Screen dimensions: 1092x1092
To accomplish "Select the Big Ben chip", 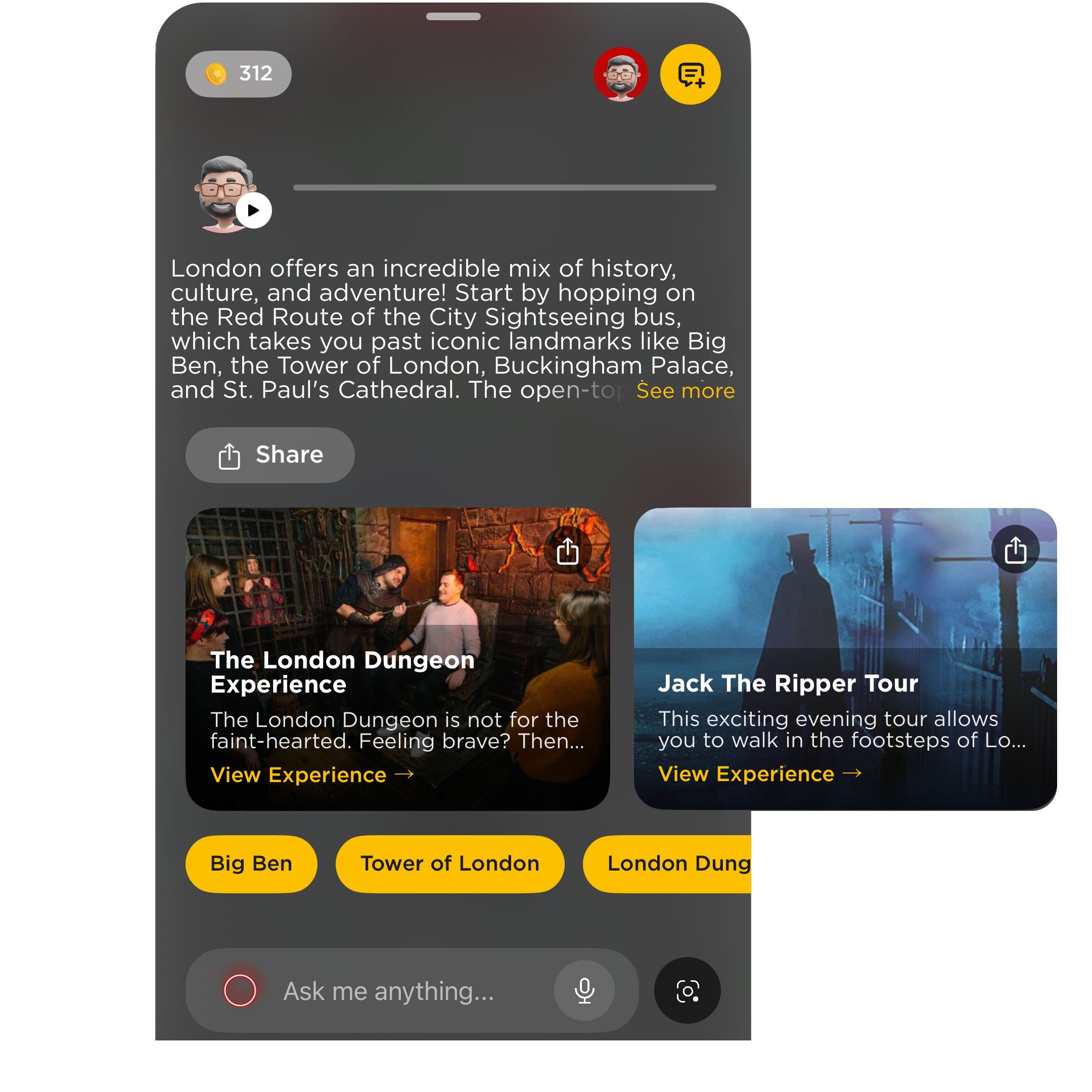I will 251,863.
